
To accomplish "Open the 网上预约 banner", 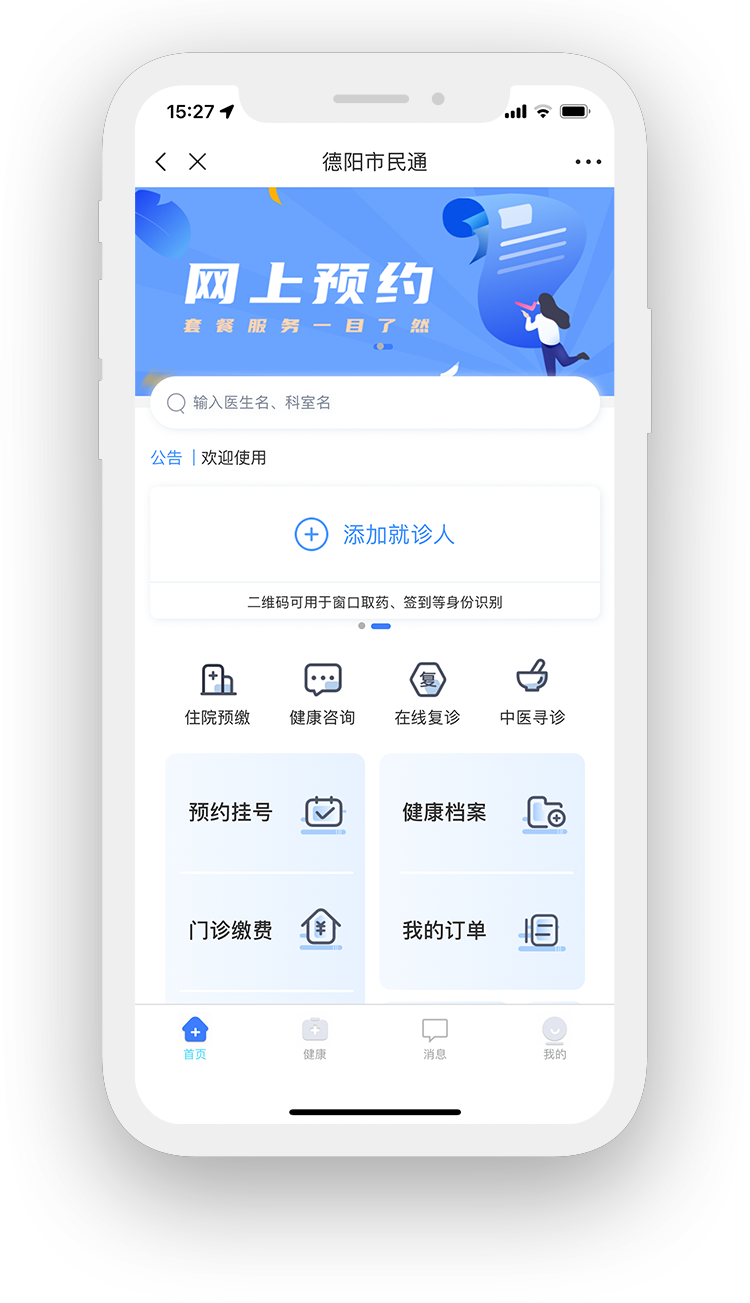I will point(374,285).
